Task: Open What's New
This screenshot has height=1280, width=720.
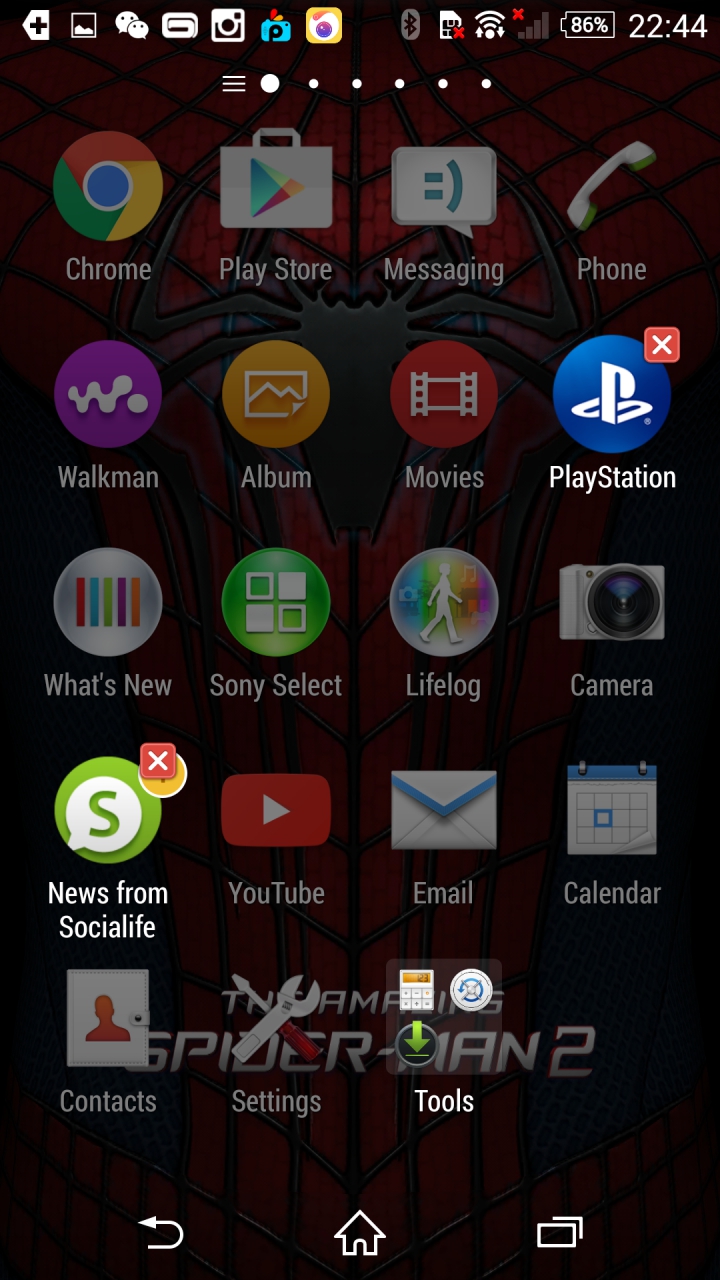Action: coord(108,603)
